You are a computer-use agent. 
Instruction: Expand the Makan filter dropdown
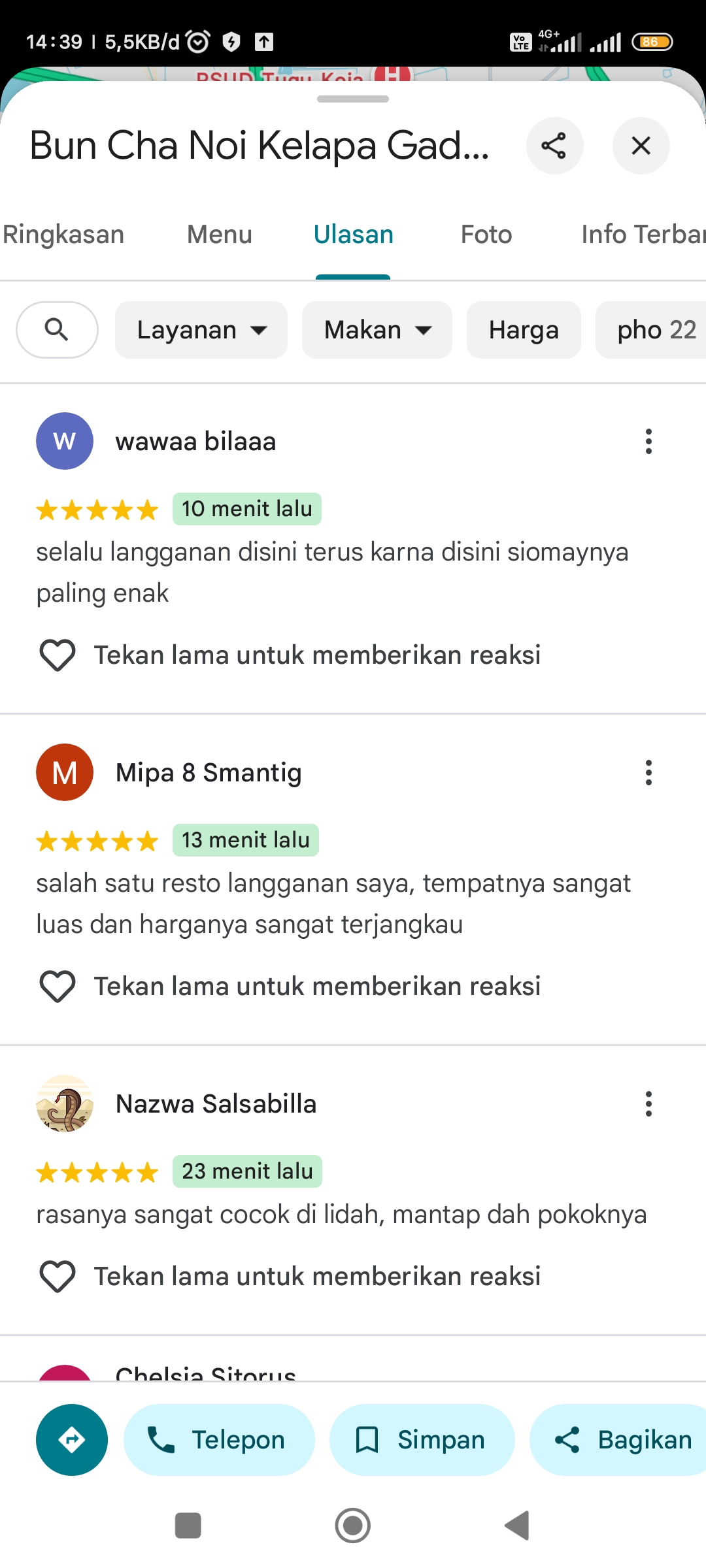[377, 330]
